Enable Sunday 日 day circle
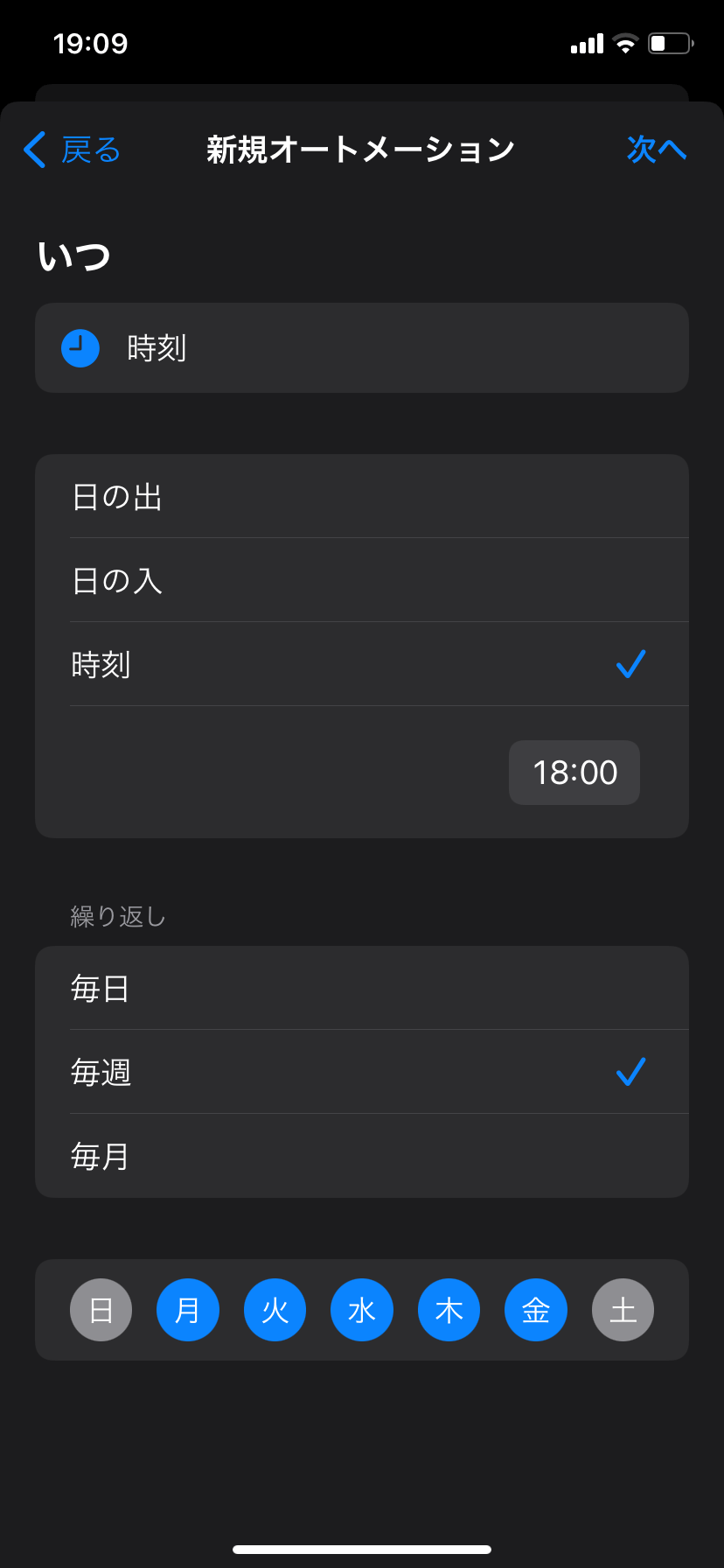The width and height of the screenshot is (724, 1568). [101, 1310]
